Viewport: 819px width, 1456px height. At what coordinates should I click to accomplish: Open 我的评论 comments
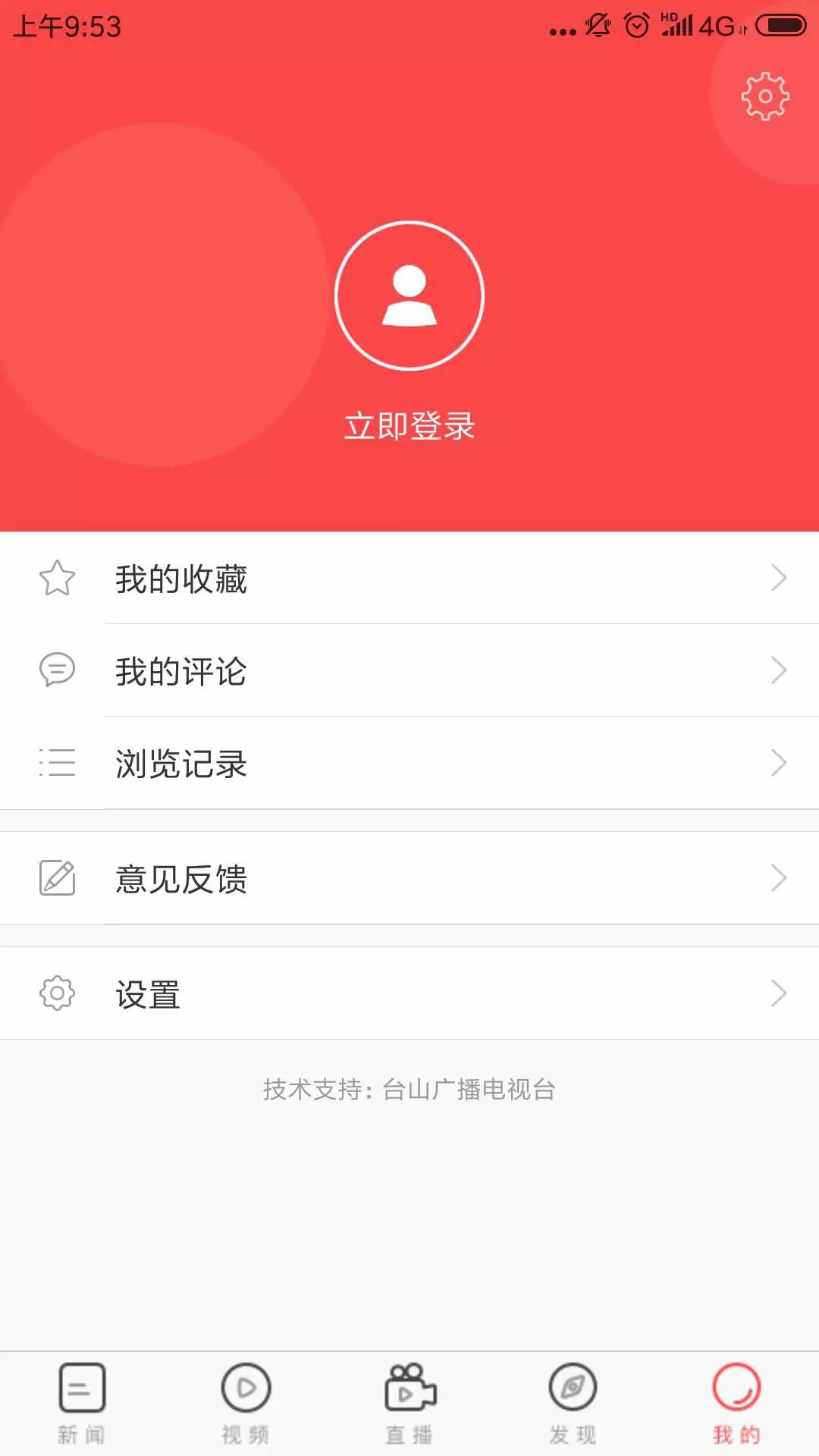tap(409, 670)
